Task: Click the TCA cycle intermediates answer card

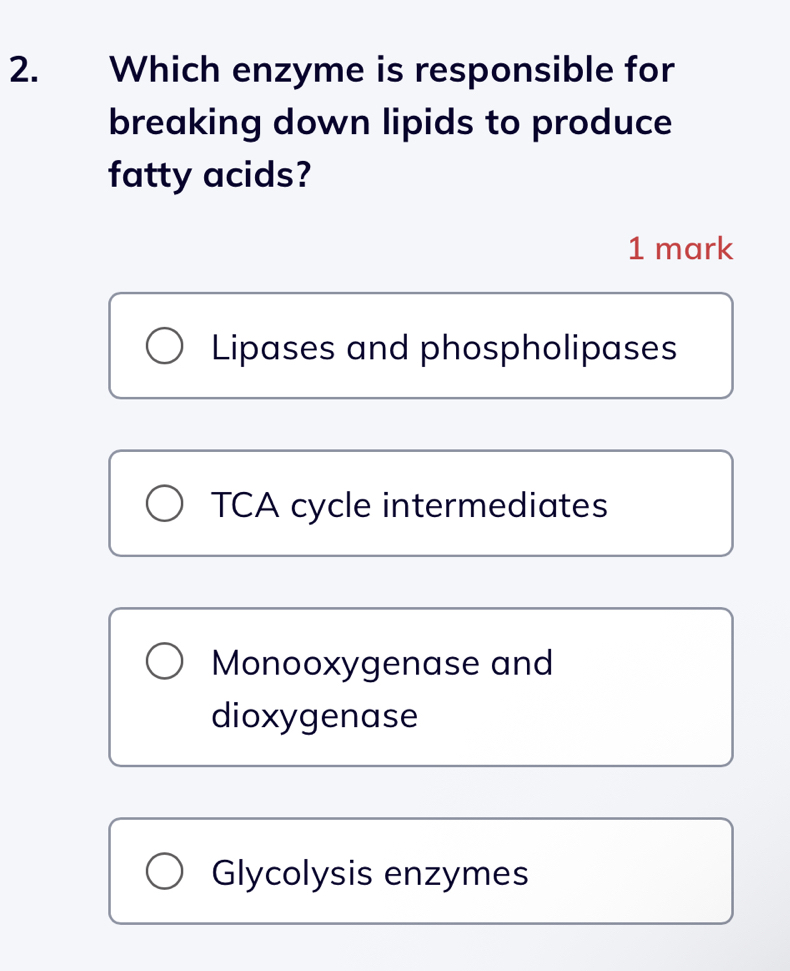Action: point(420,503)
